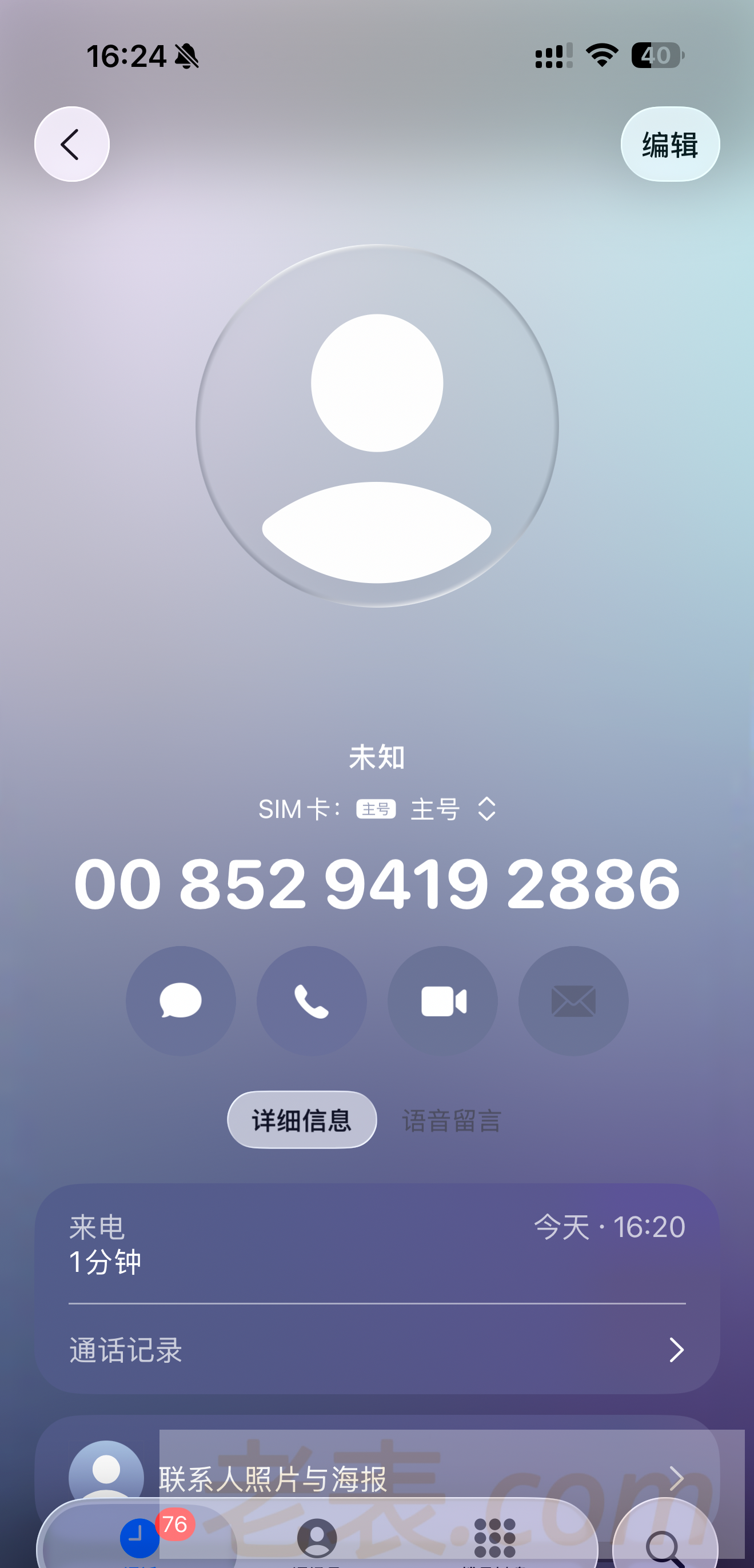Open the recents tab with 76 badge
754x1568 pixels.
click(141, 1538)
